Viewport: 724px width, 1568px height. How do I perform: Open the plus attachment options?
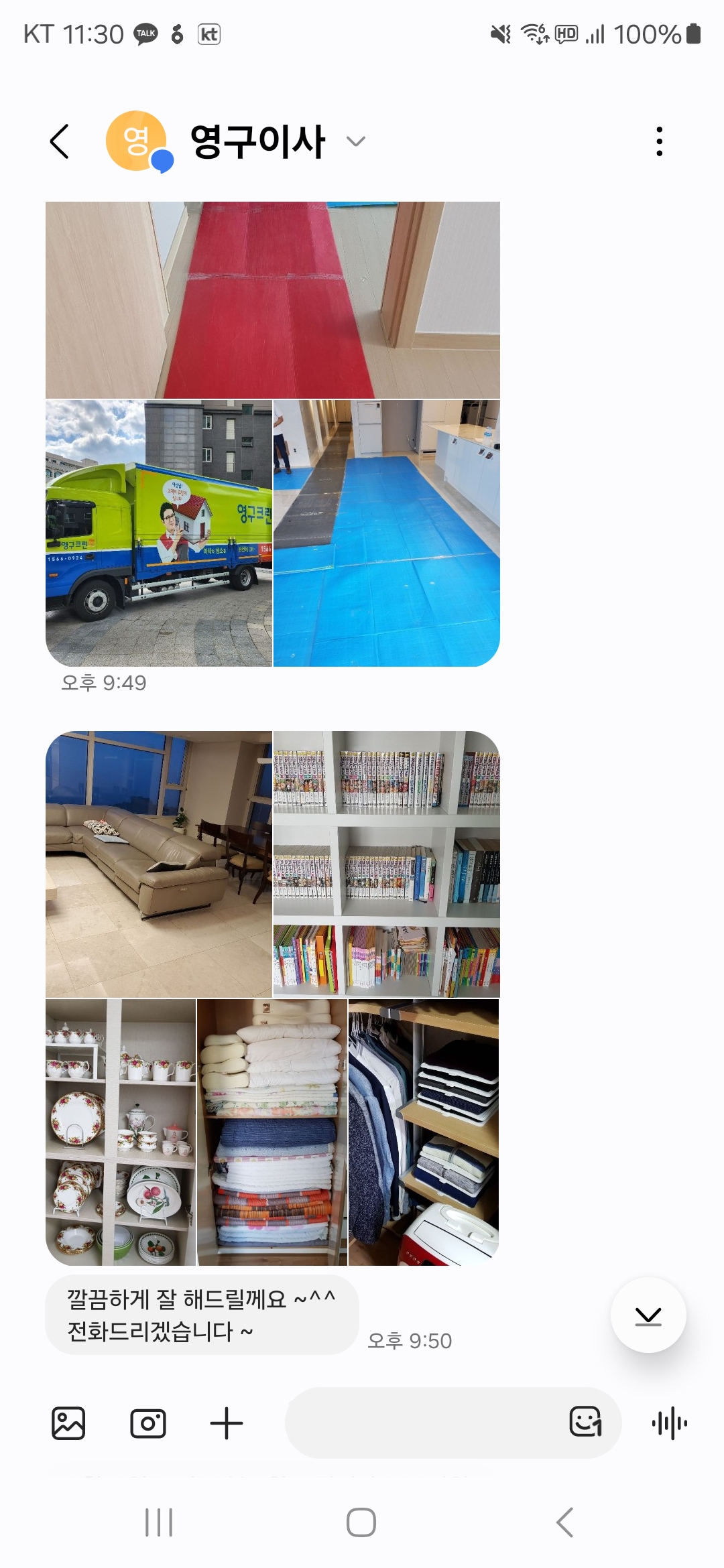point(227,1423)
